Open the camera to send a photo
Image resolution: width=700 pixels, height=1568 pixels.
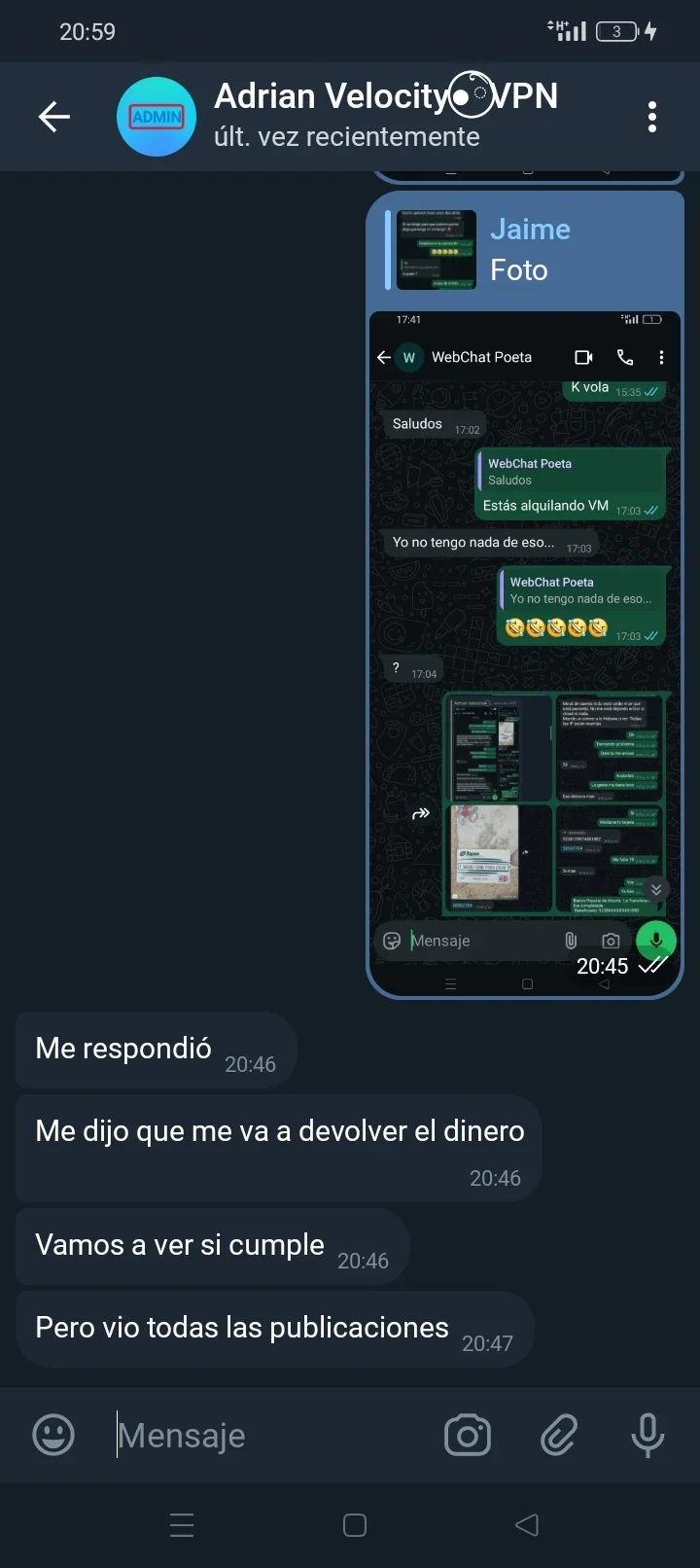pyautogui.click(x=468, y=1436)
